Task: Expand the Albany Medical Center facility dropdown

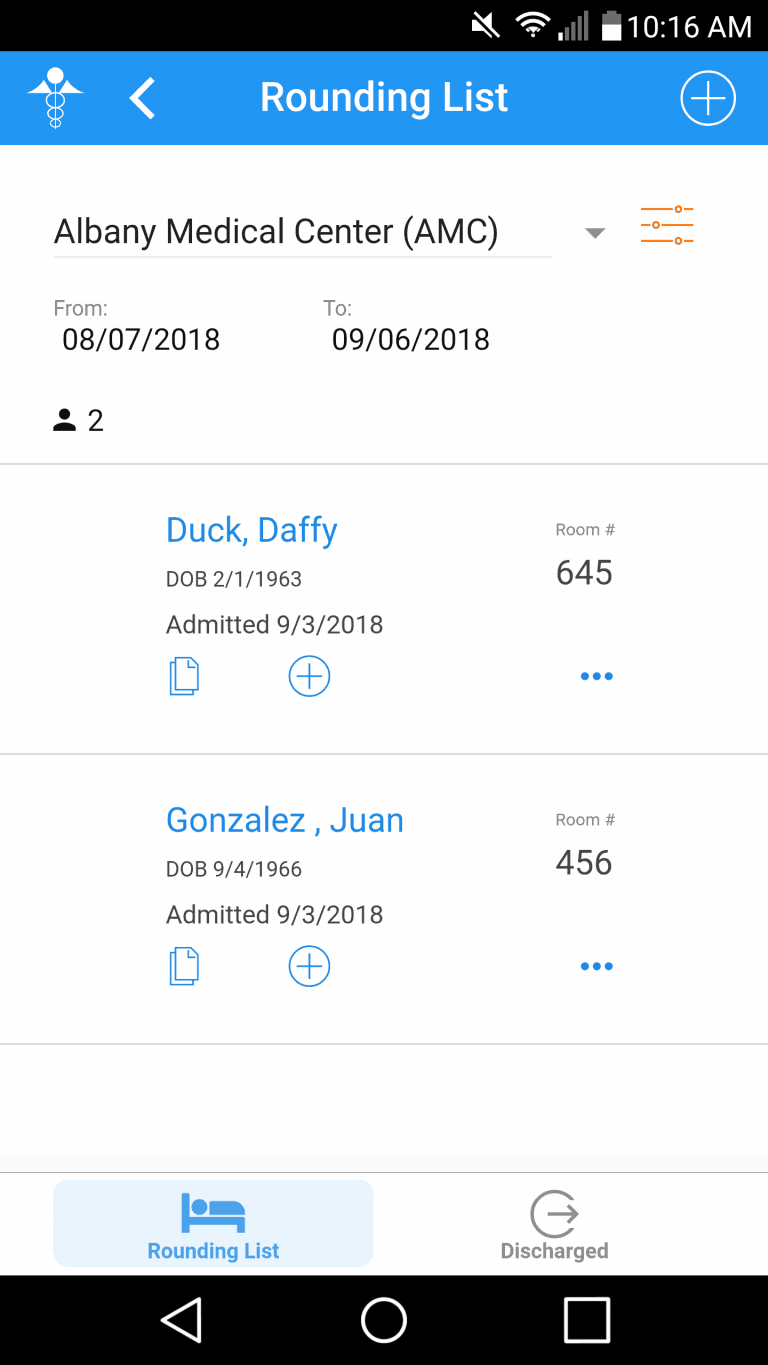Action: [595, 233]
